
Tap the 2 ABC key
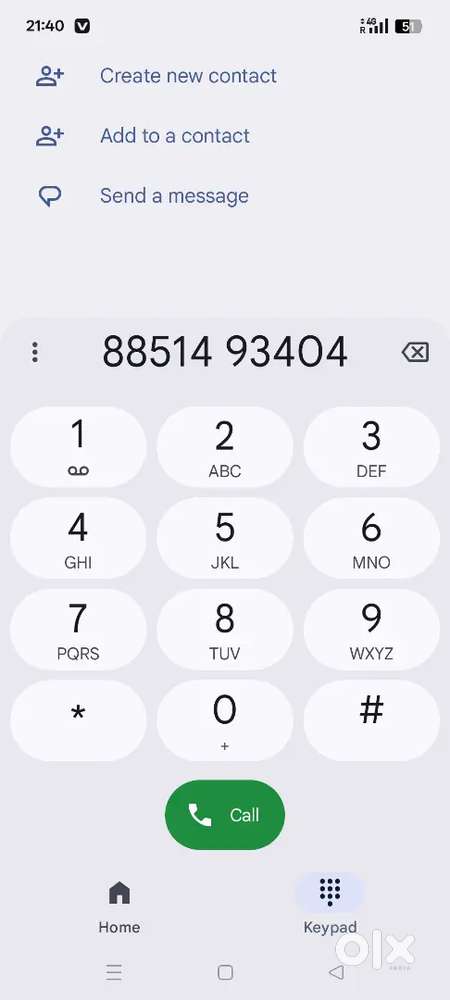coord(225,447)
